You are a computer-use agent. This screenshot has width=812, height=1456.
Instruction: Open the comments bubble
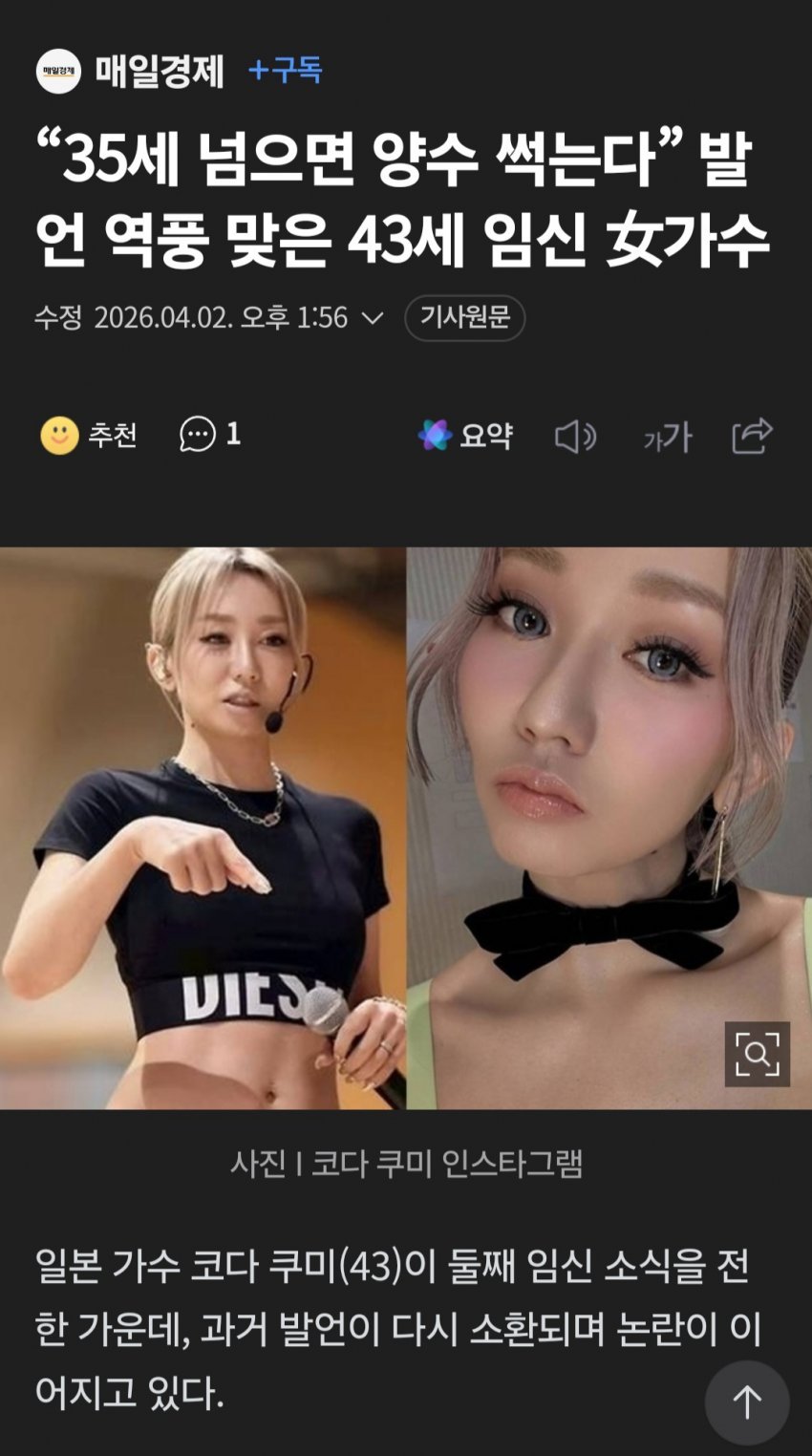point(209,435)
